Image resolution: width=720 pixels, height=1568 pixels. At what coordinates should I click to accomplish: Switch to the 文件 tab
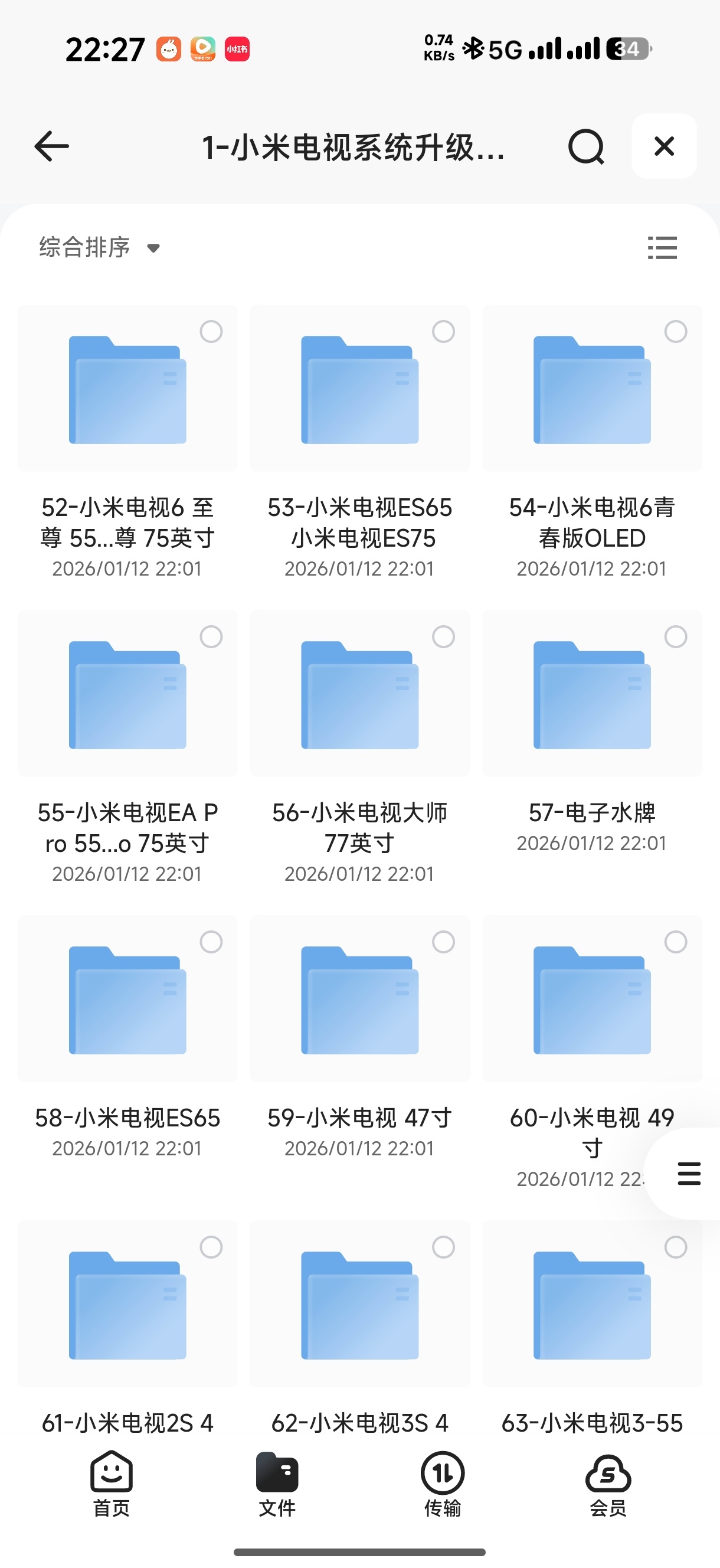(277, 1484)
